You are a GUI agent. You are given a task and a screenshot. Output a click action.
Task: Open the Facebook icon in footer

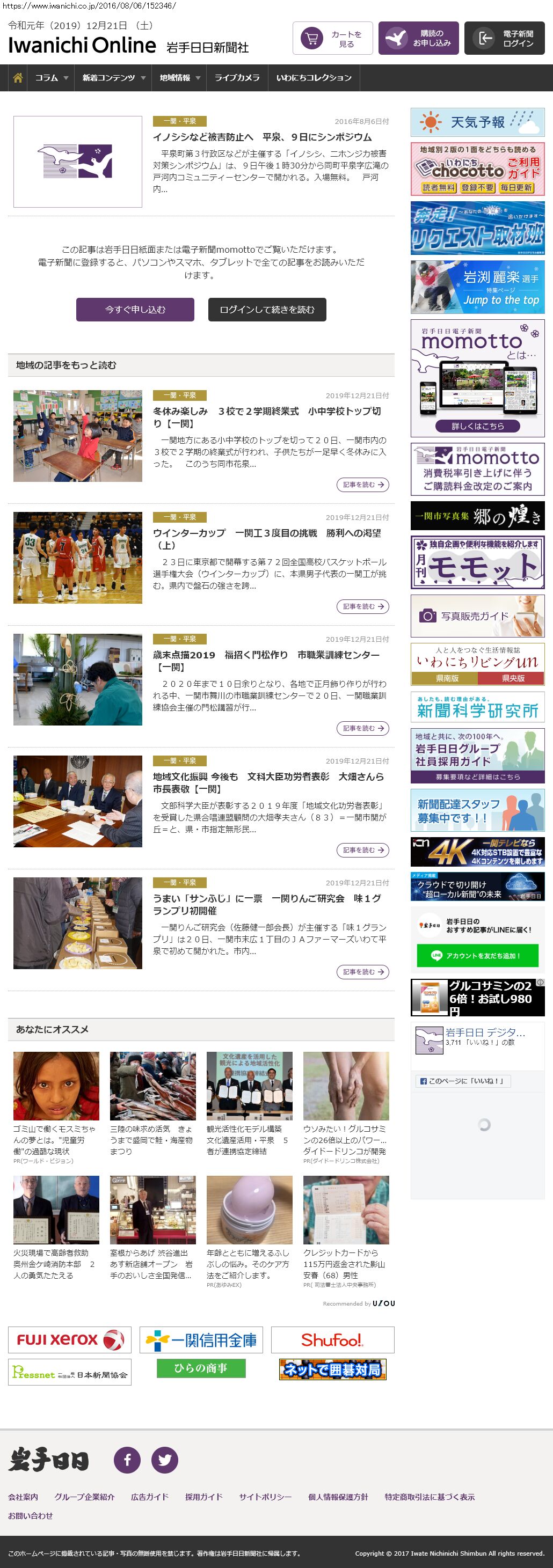[127, 1460]
